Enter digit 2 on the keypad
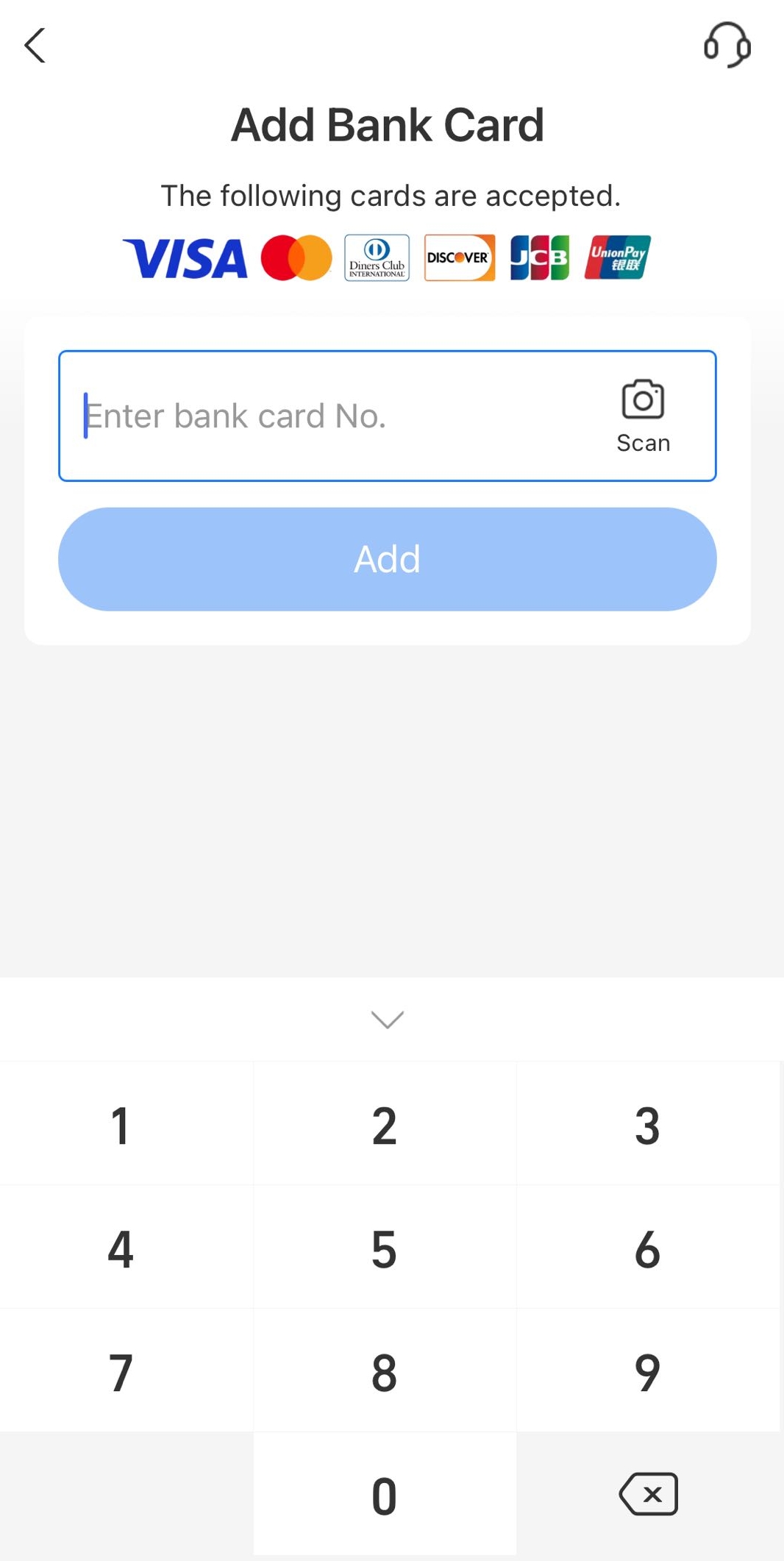This screenshot has height=1561, width=784. [x=385, y=1126]
